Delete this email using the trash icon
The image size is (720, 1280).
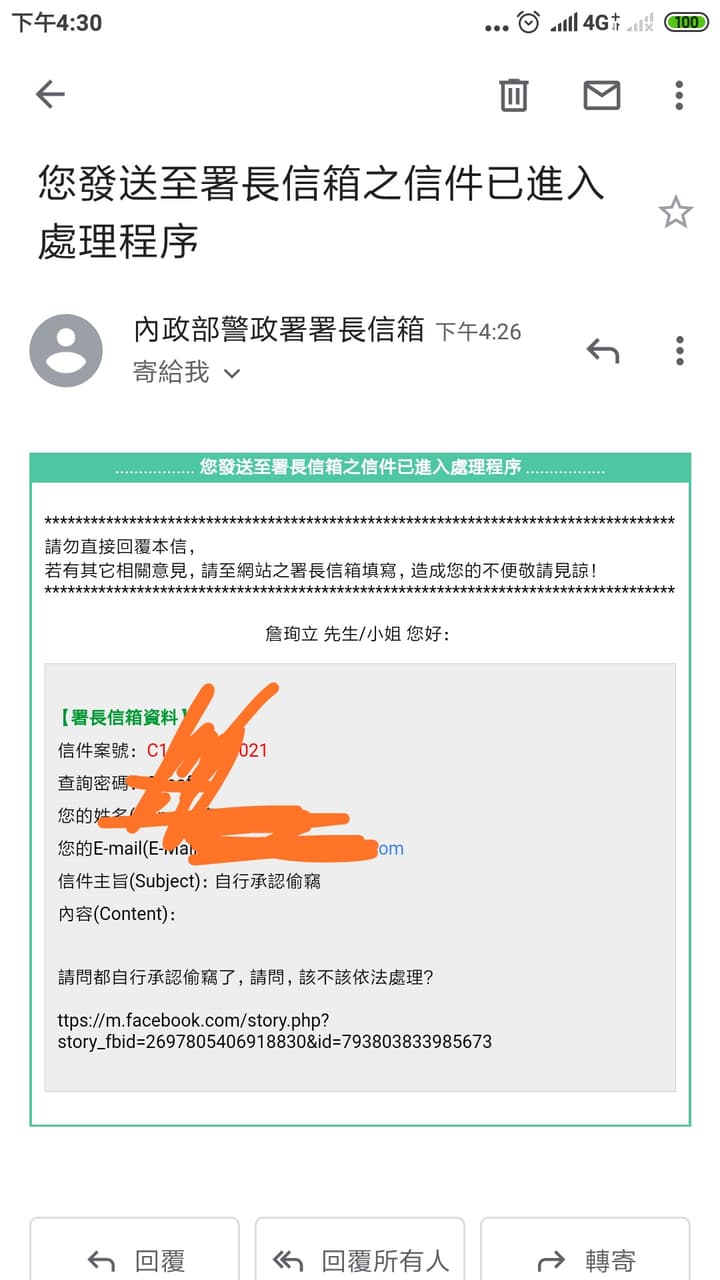click(513, 95)
